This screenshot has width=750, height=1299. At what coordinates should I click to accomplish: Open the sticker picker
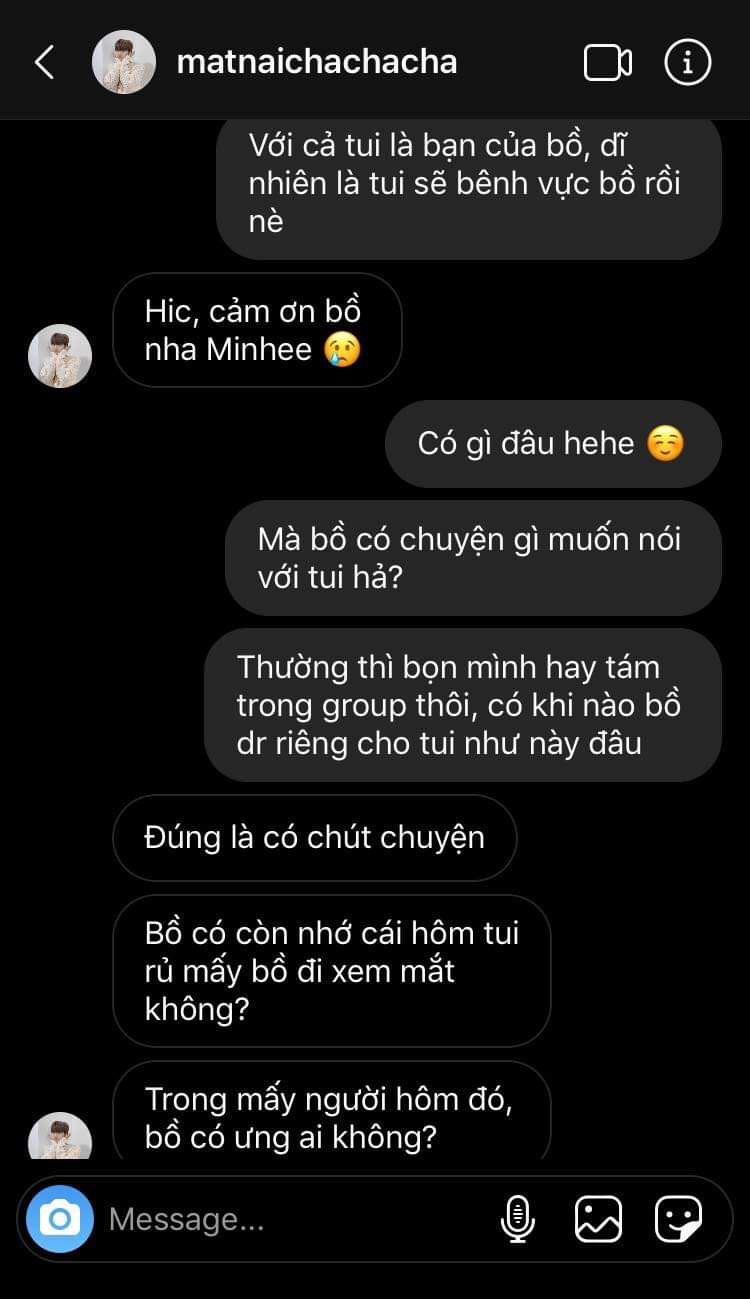coord(679,1219)
